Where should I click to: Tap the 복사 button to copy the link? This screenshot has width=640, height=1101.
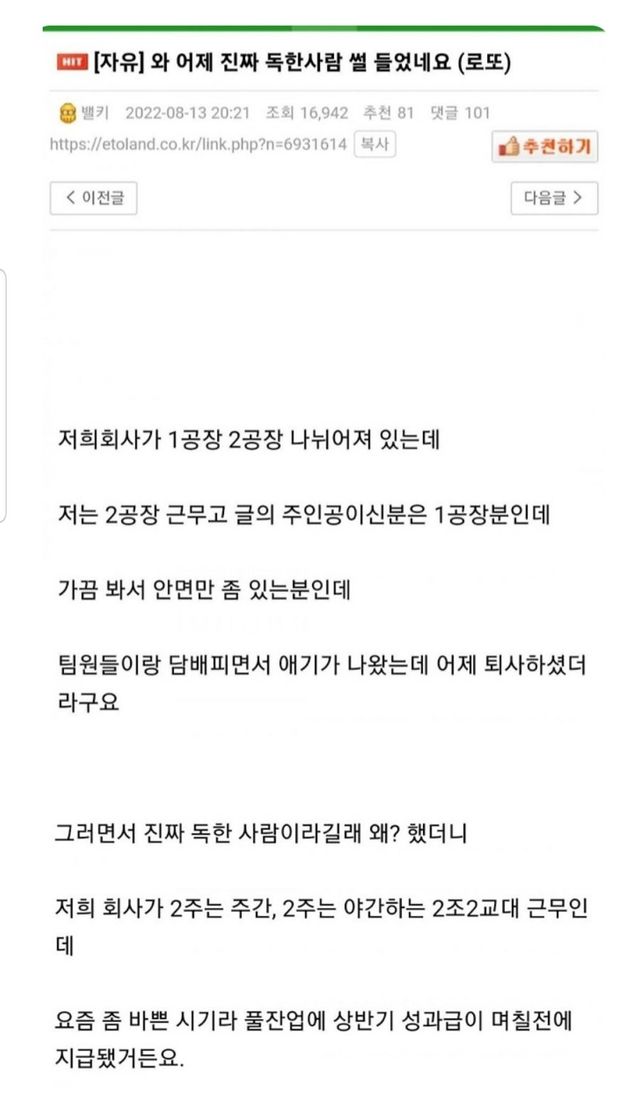(x=374, y=144)
